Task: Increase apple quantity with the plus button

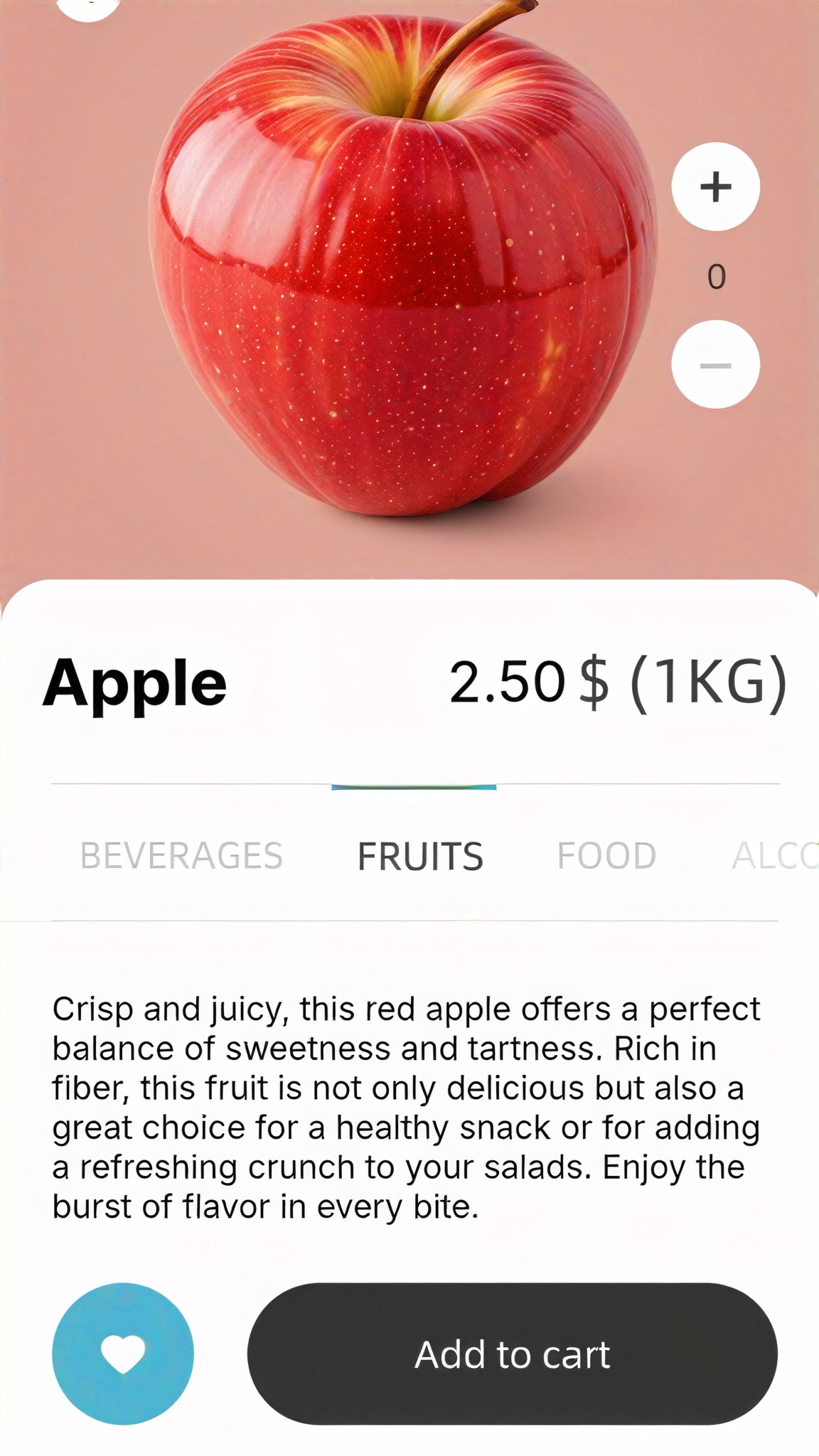Action: (715, 187)
